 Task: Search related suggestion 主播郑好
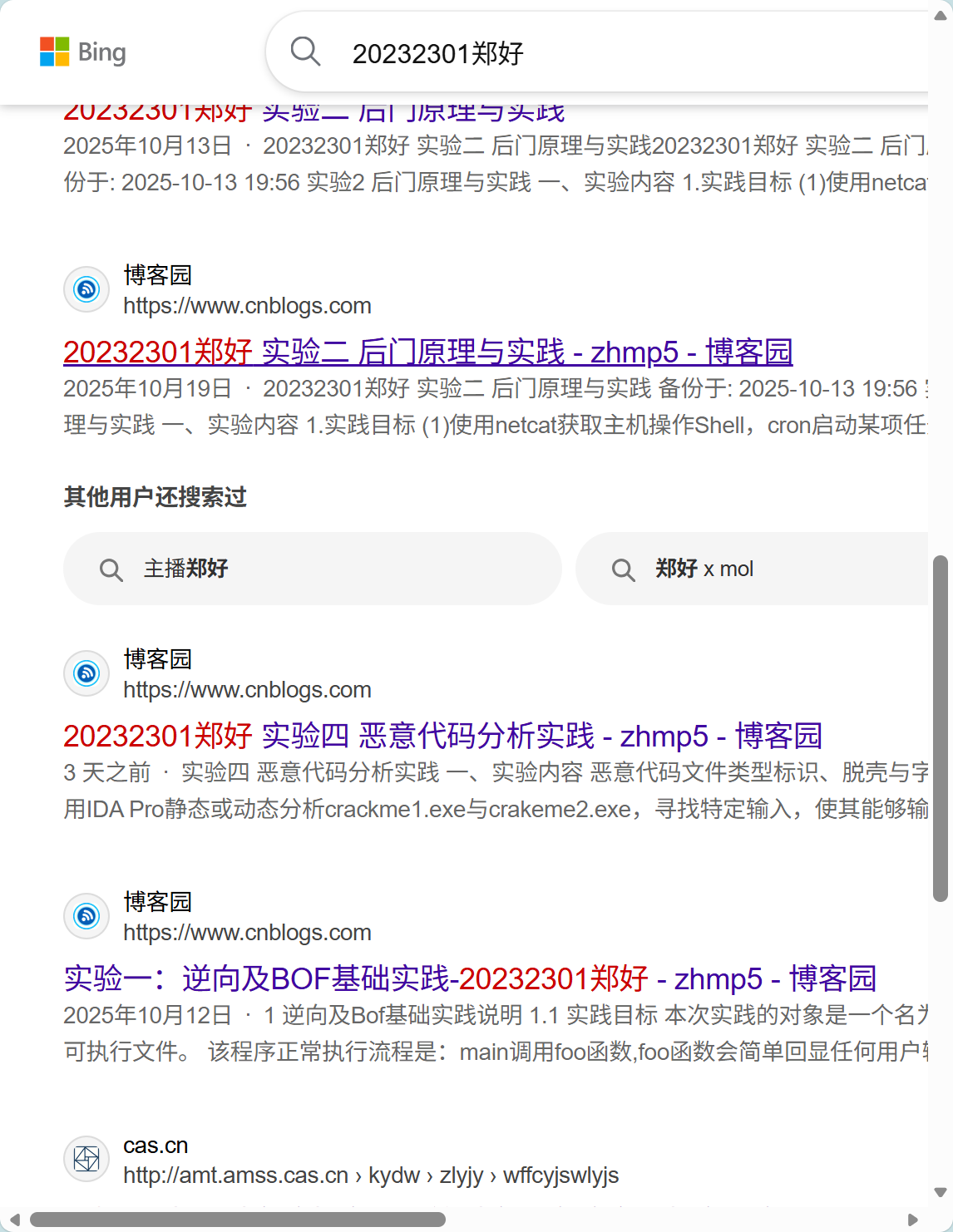pyautogui.click(x=312, y=569)
